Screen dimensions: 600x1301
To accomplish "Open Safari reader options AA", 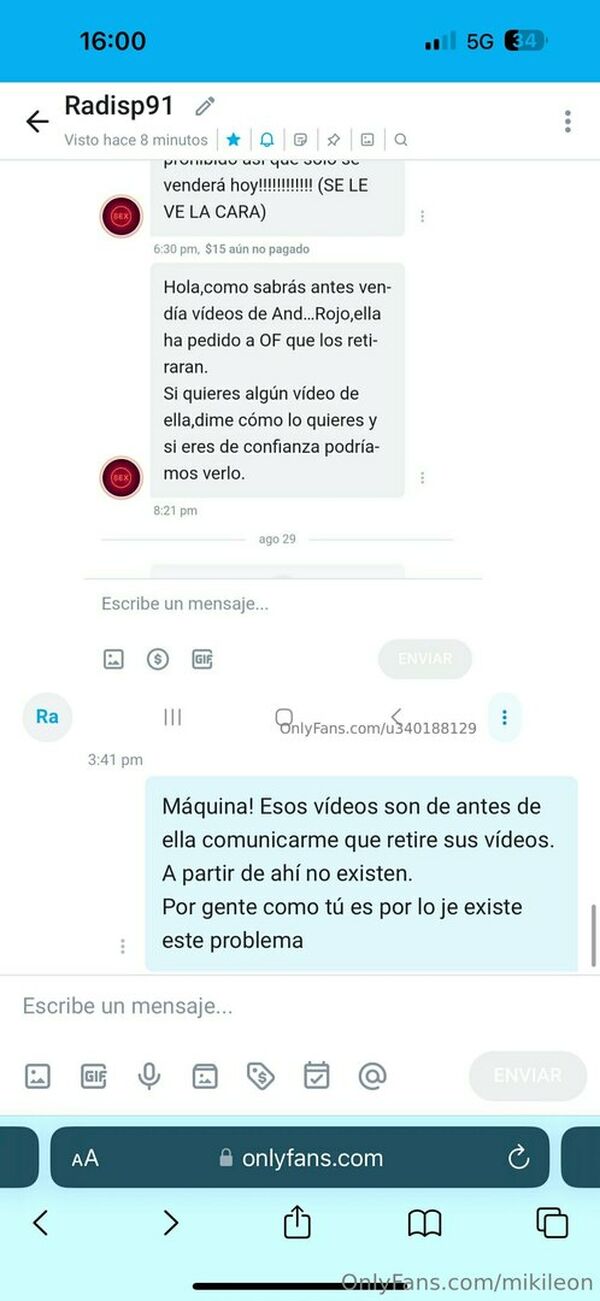I will coord(85,1158).
